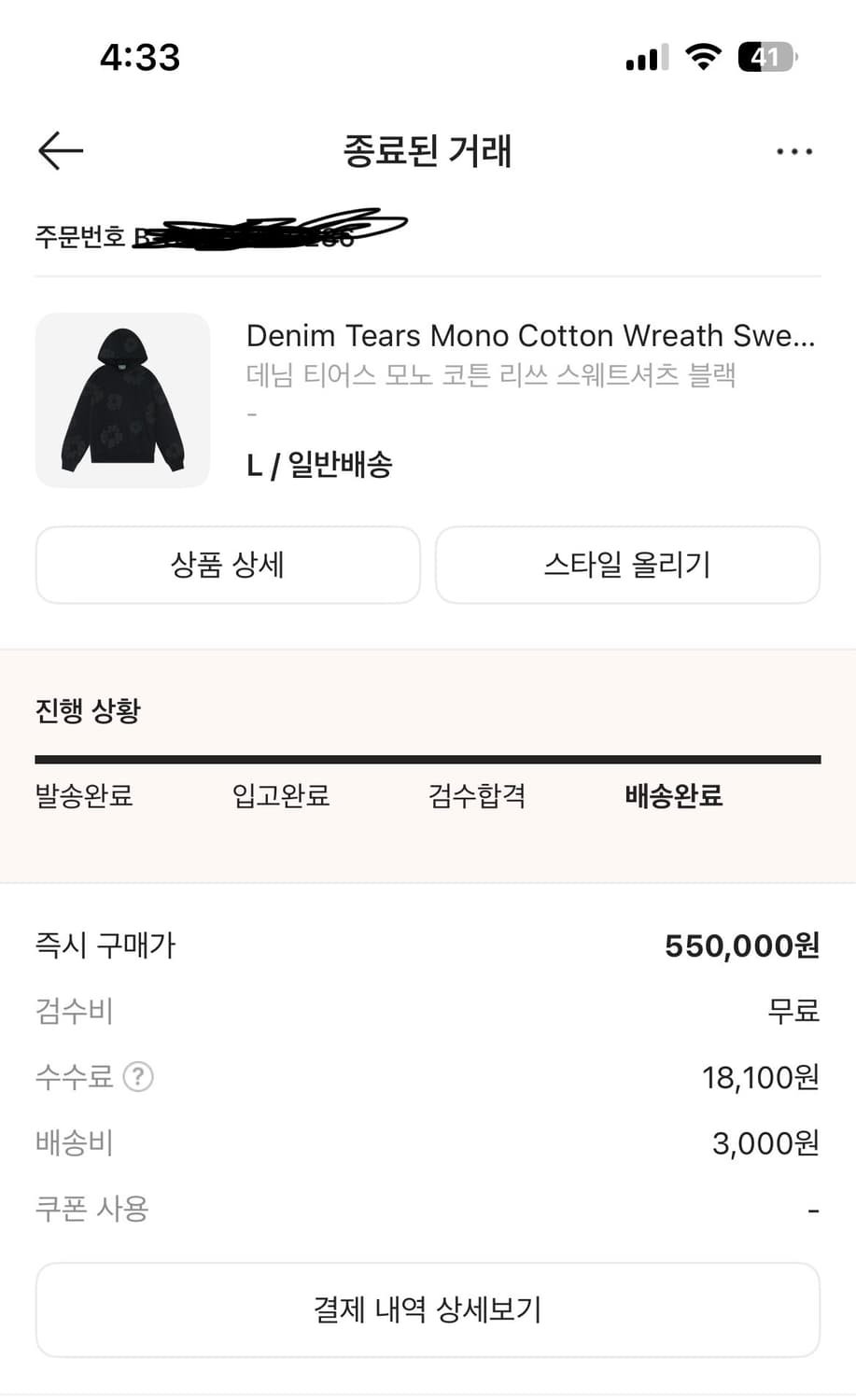Tap the fee help question mark icon

(x=138, y=1077)
